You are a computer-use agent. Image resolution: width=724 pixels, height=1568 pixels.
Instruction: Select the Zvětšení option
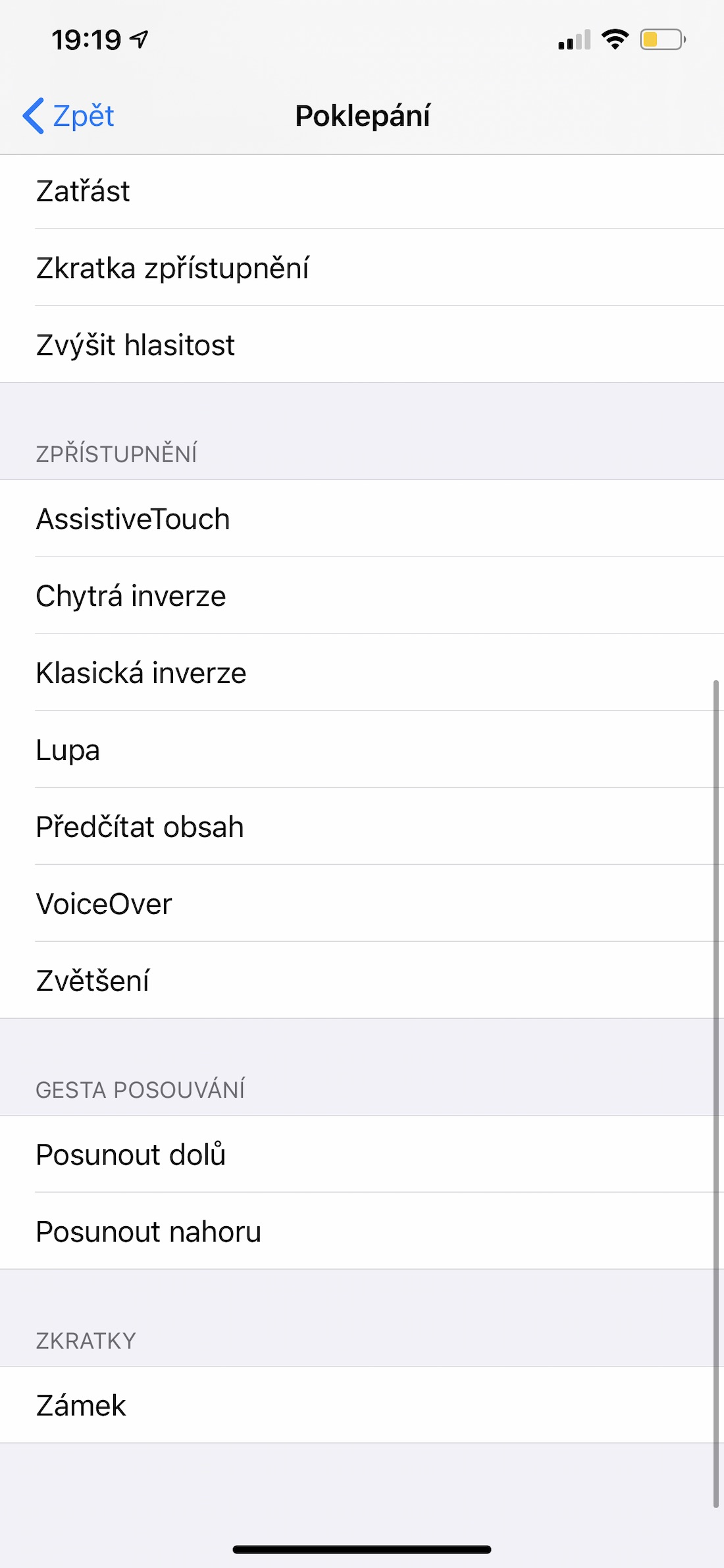pyautogui.click(x=362, y=981)
